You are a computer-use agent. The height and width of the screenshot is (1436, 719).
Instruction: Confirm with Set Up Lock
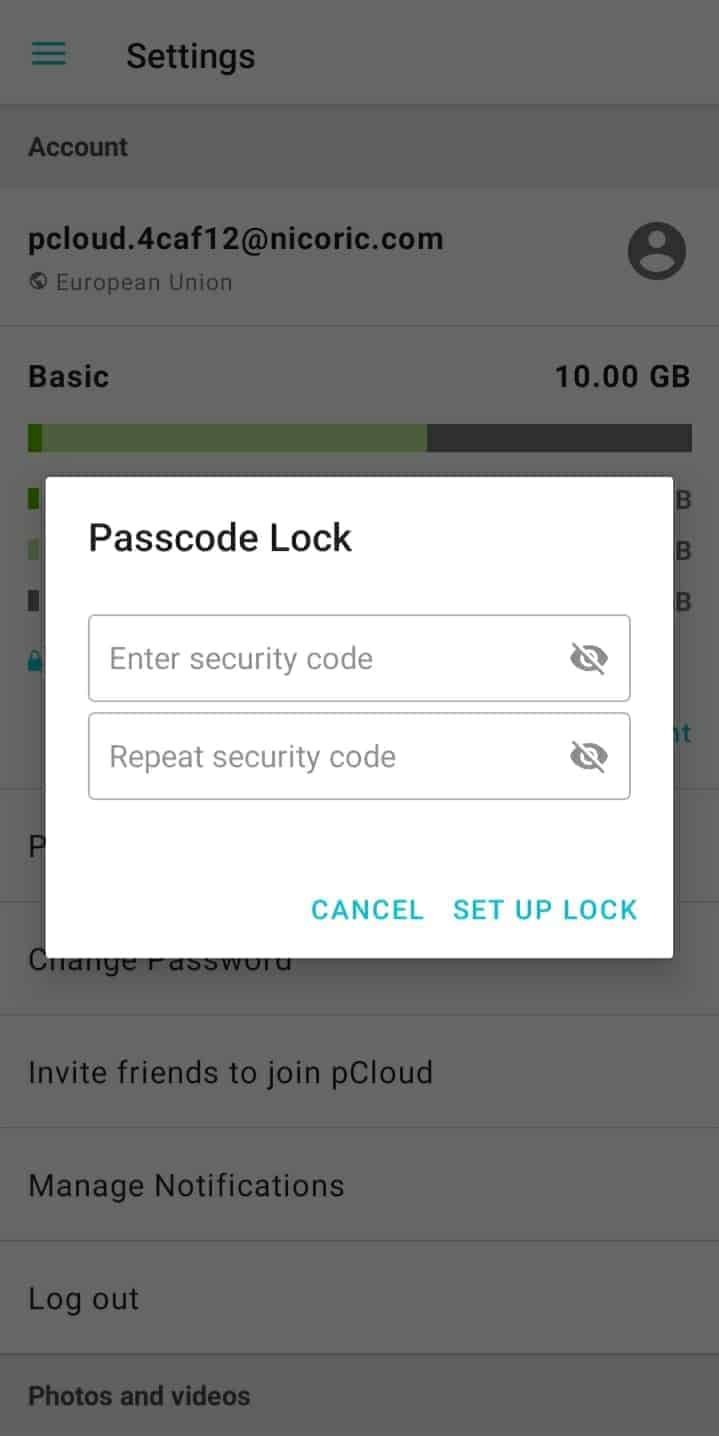tap(545, 910)
